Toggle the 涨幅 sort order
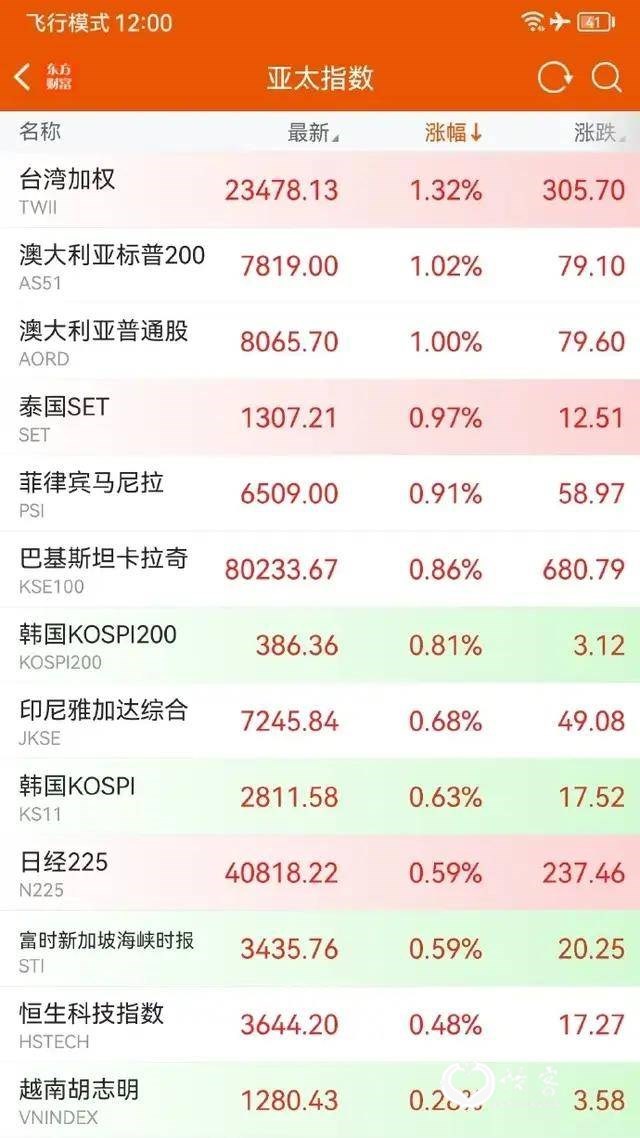The width and height of the screenshot is (640, 1138). click(x=454, y=132)
